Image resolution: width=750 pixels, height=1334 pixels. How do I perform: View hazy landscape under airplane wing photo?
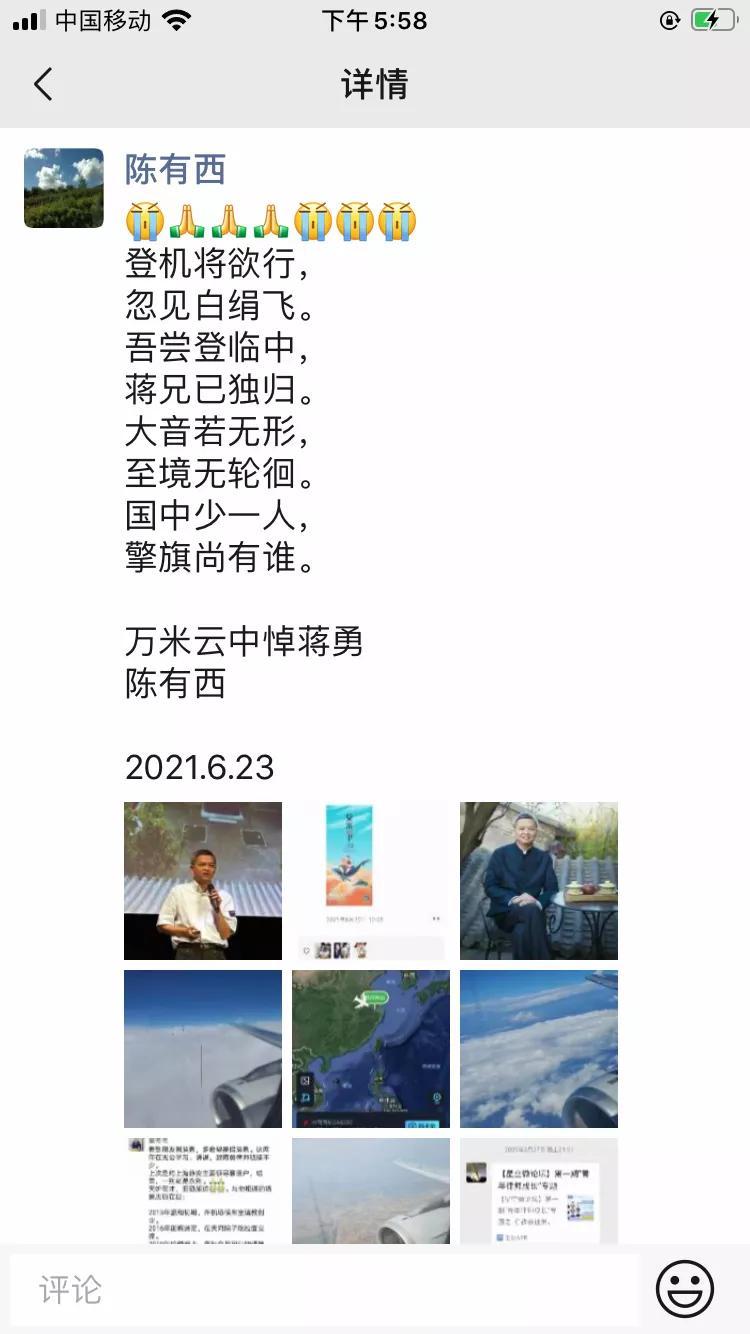pos(371,1191)
